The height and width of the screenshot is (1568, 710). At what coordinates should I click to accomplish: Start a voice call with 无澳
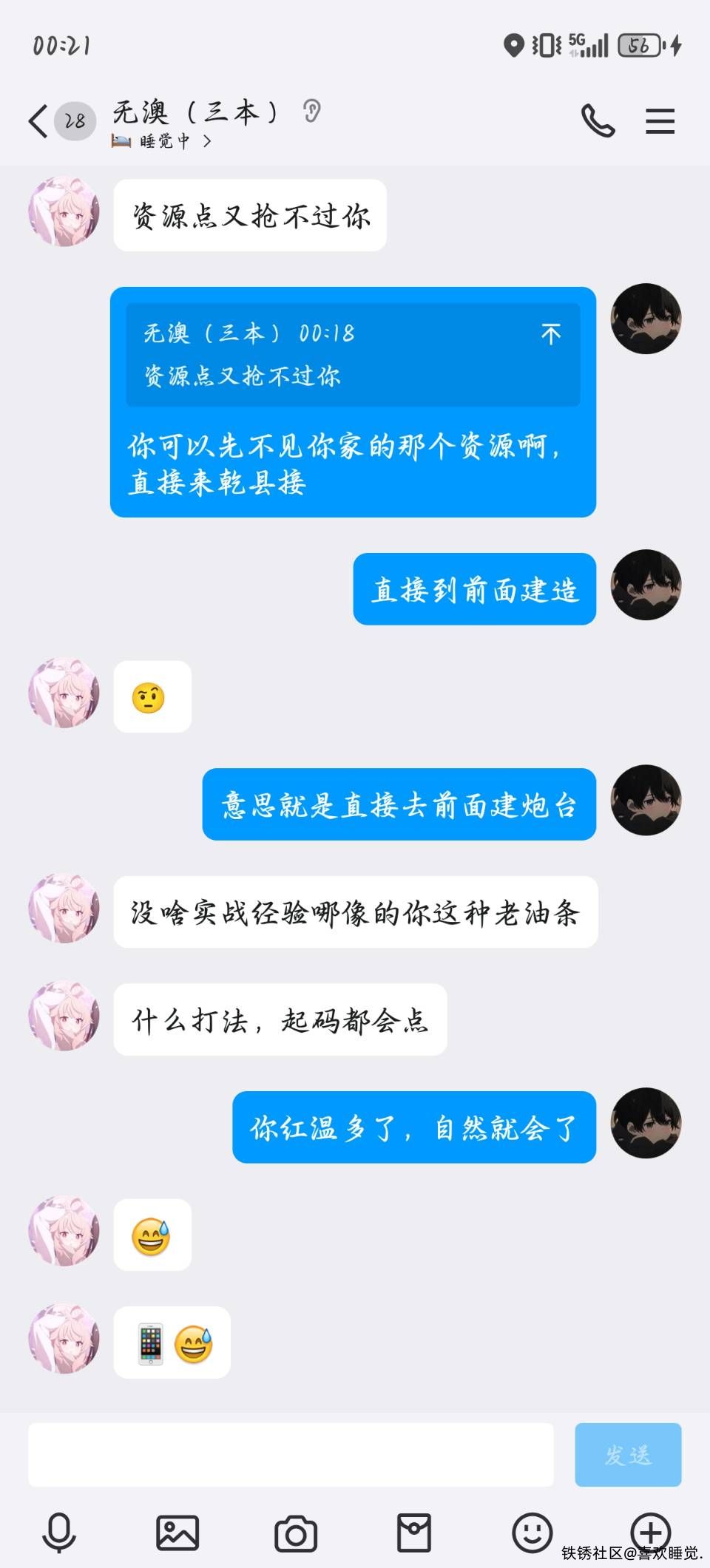coord(598,121)
